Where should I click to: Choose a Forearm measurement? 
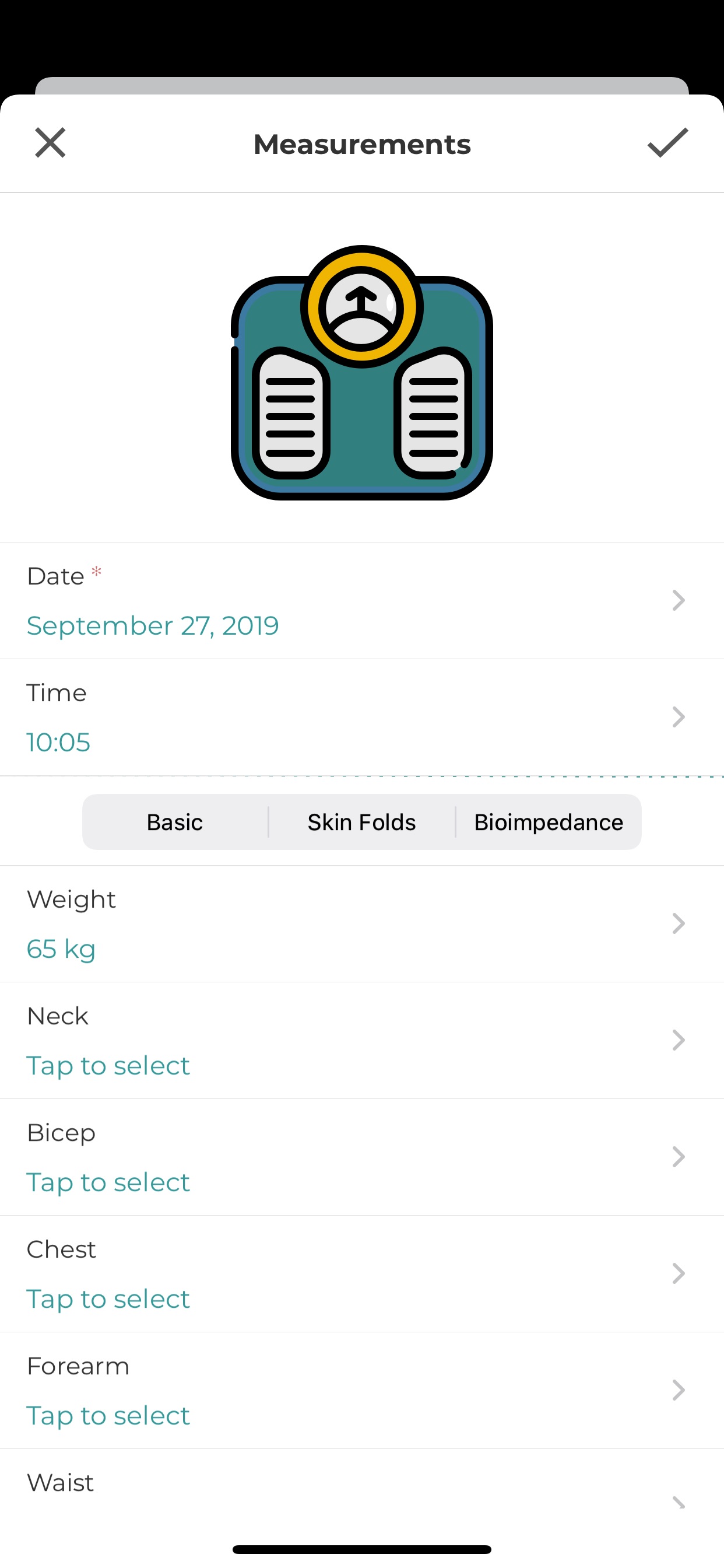361,1390
